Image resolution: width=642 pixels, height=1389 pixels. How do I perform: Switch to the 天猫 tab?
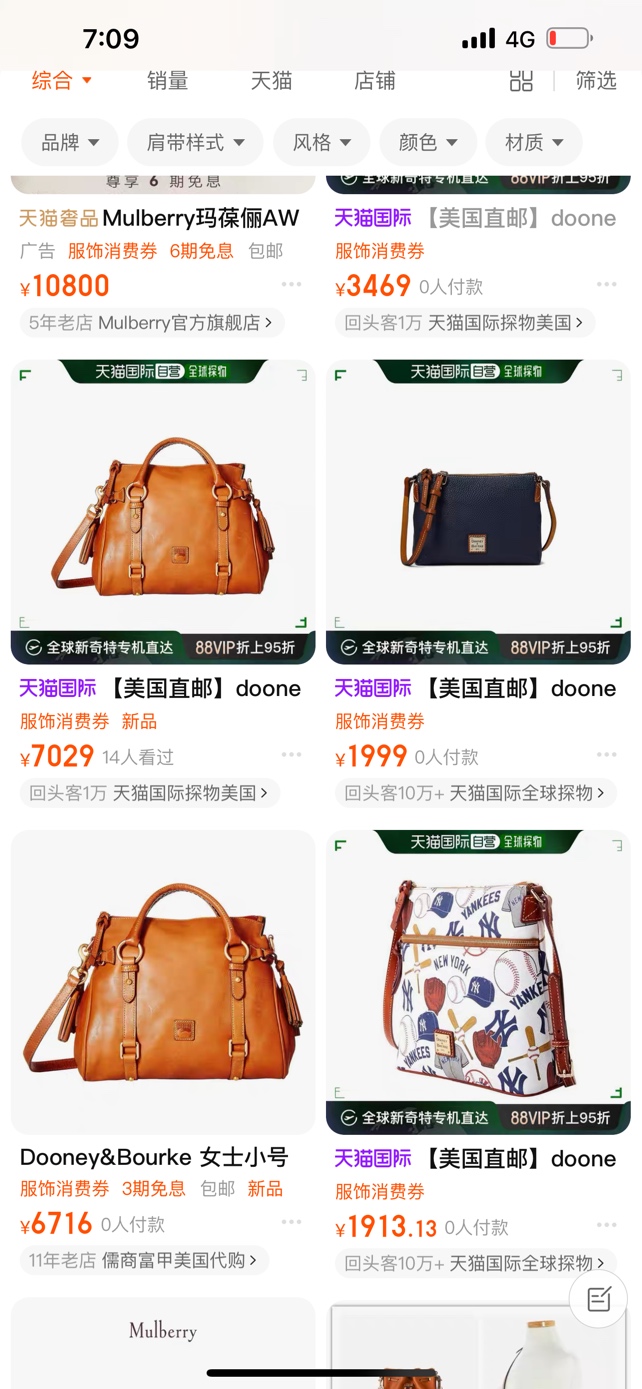271,81
